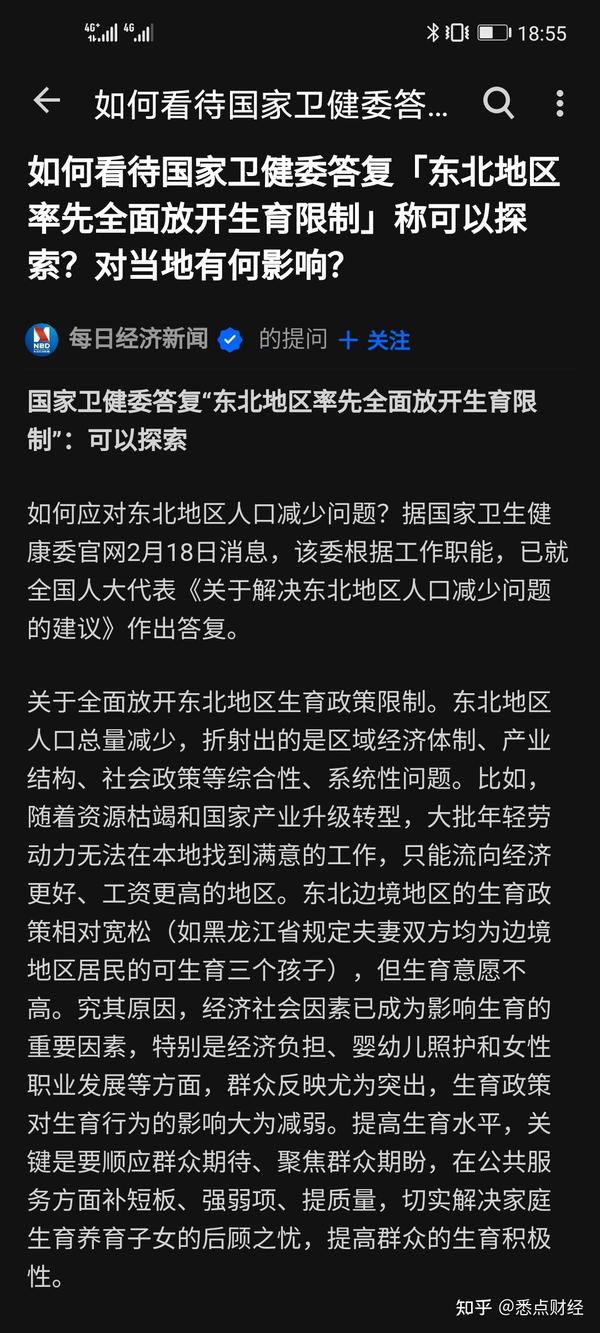The height and width of the screenshot is (1333, 600).
Task: Open the three-dot overflow menu
Action: point(560,102)
